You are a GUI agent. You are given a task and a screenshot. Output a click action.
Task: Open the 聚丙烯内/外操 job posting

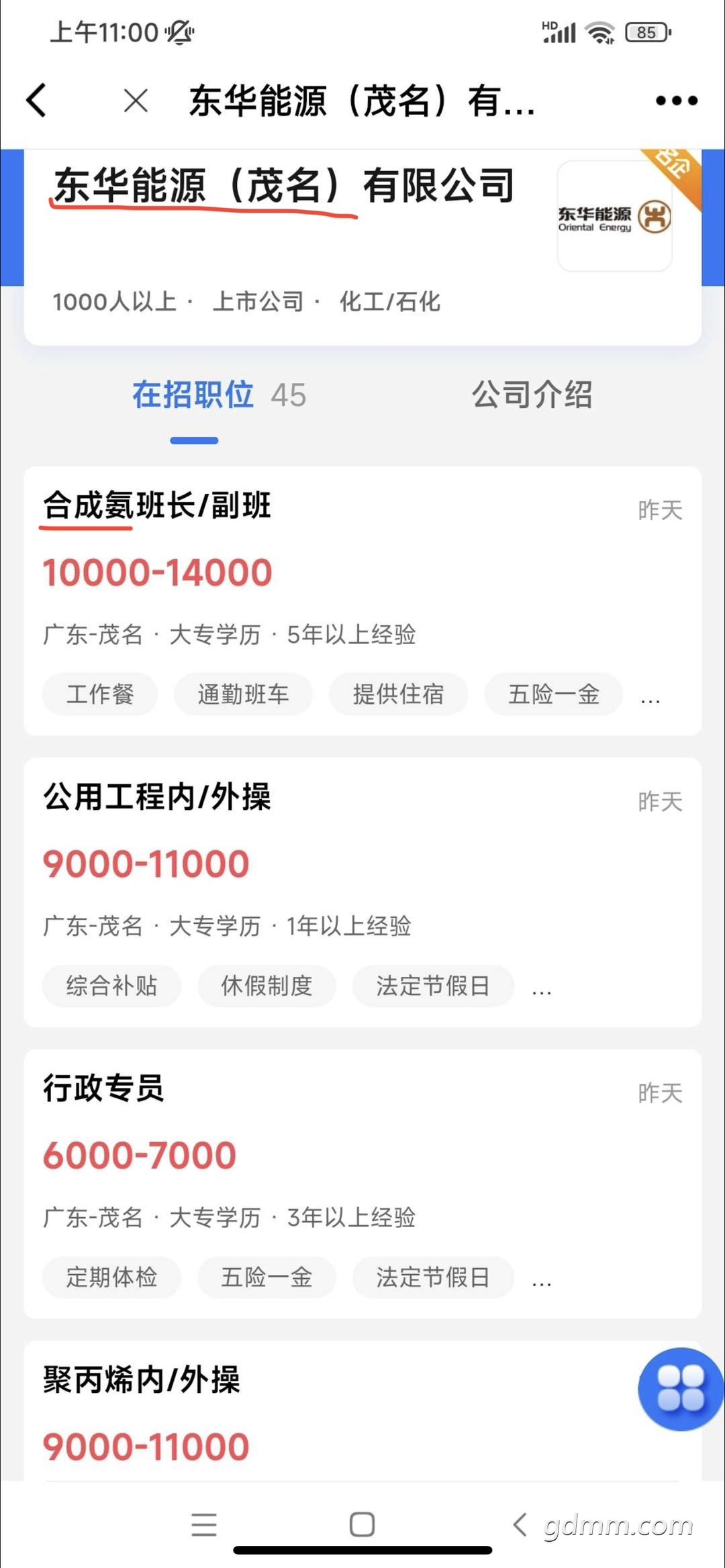[362, 1410]
